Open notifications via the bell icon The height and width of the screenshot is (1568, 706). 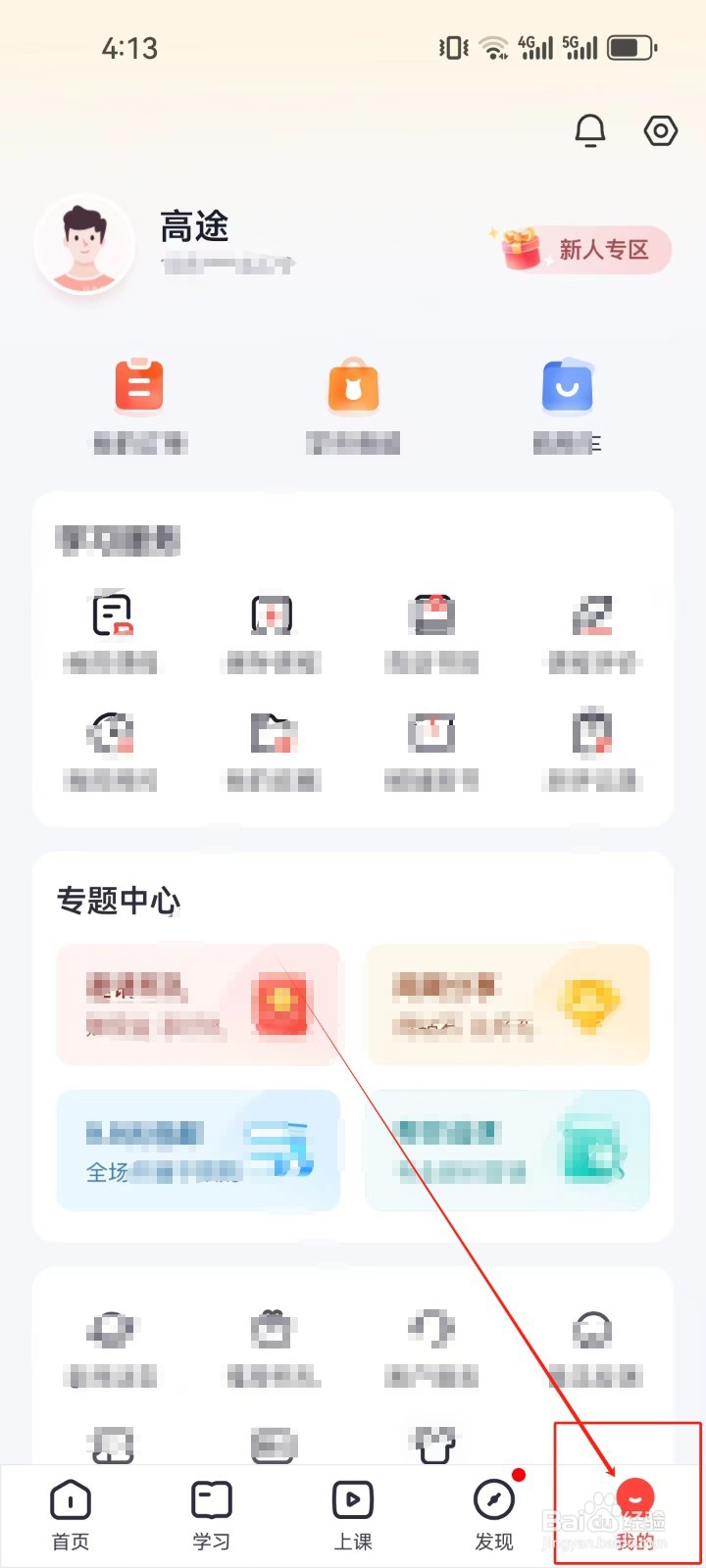click(590, 130)
